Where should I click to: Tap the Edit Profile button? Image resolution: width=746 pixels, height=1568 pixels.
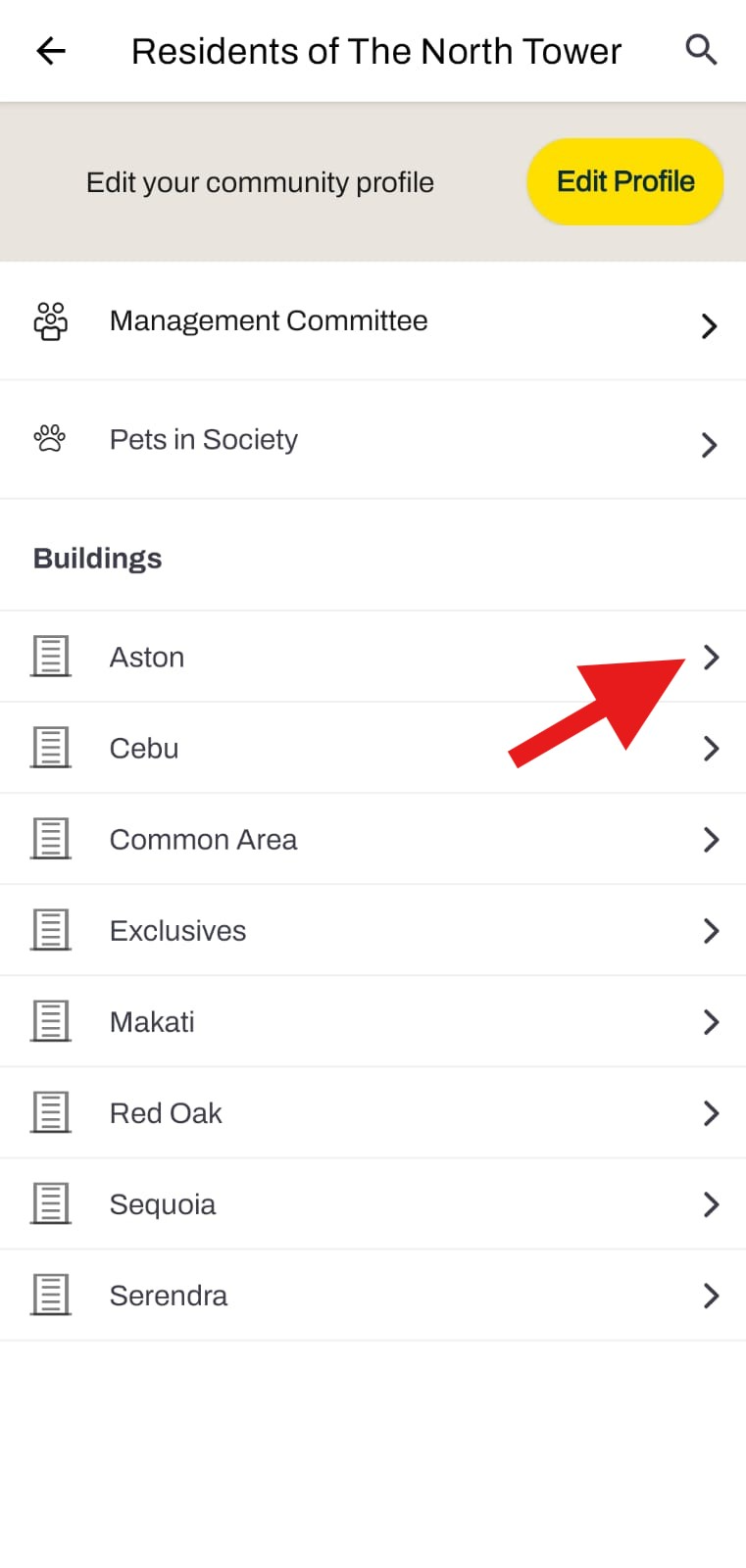pyautogui.click(x=625, y=181)
